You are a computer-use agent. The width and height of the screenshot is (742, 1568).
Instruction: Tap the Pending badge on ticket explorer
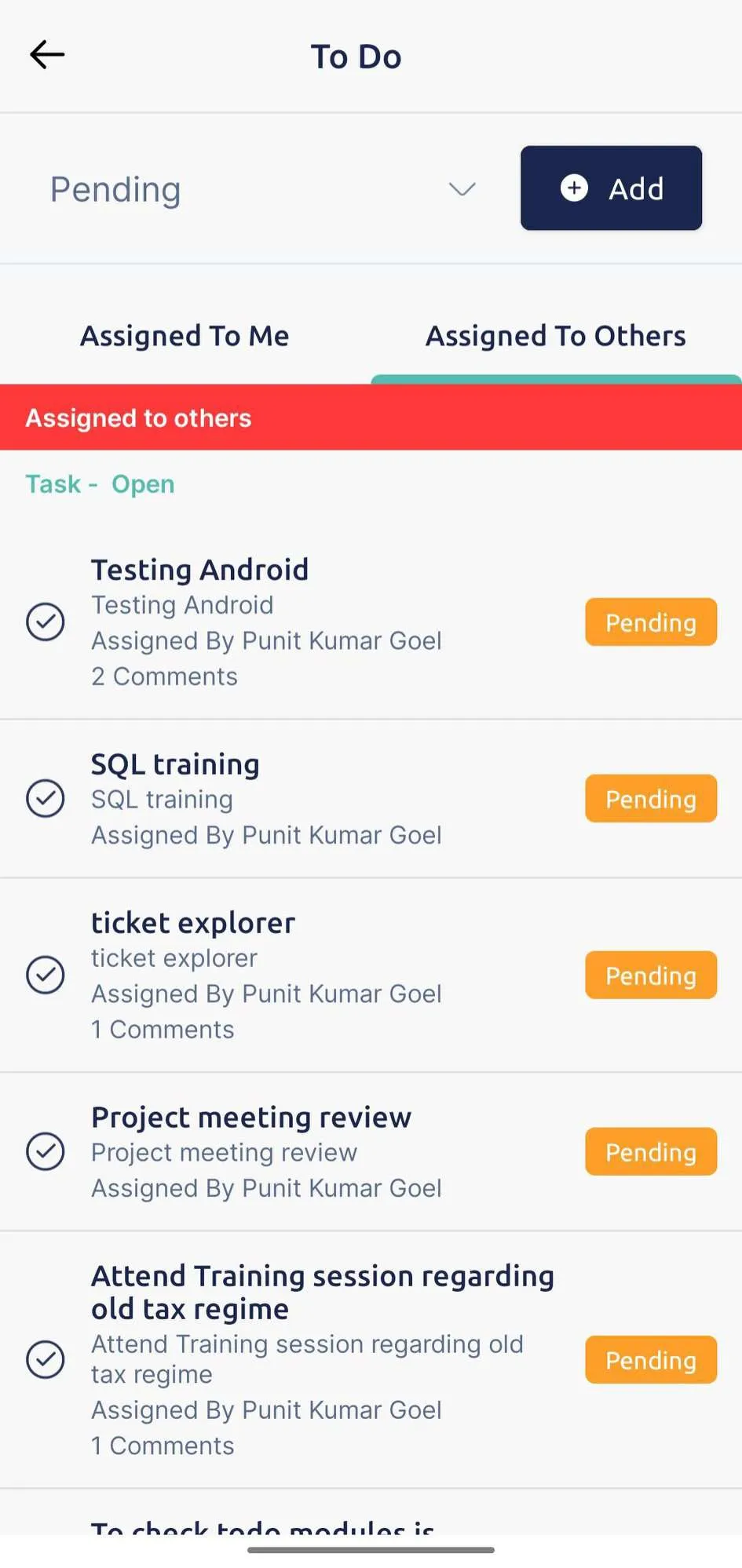pyautogui.click(x=650, y=975)
